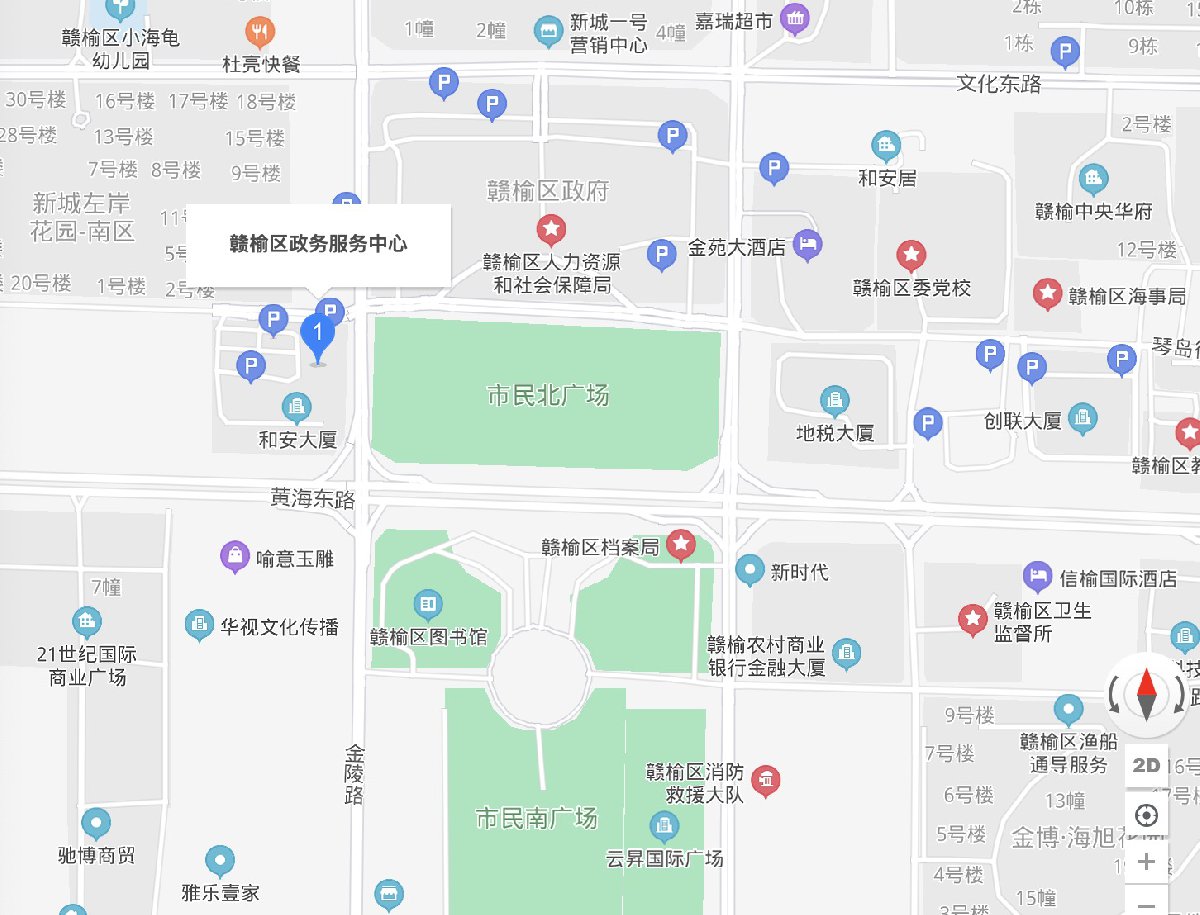Select the 赣榆区消防救援大队 marker
1200x915 pixels.
coord(766,780)
